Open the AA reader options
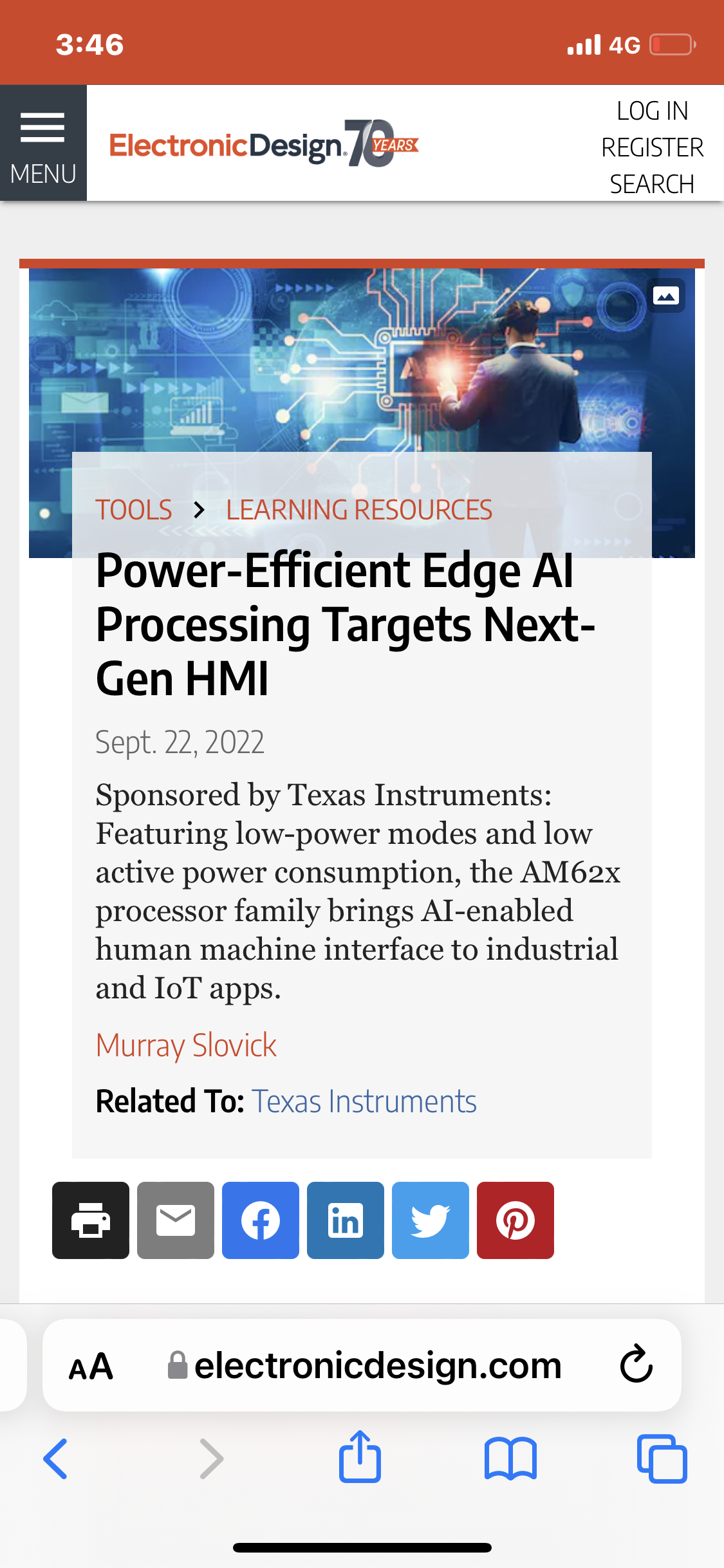724x1568 pixels. [x=91, y=1366]
